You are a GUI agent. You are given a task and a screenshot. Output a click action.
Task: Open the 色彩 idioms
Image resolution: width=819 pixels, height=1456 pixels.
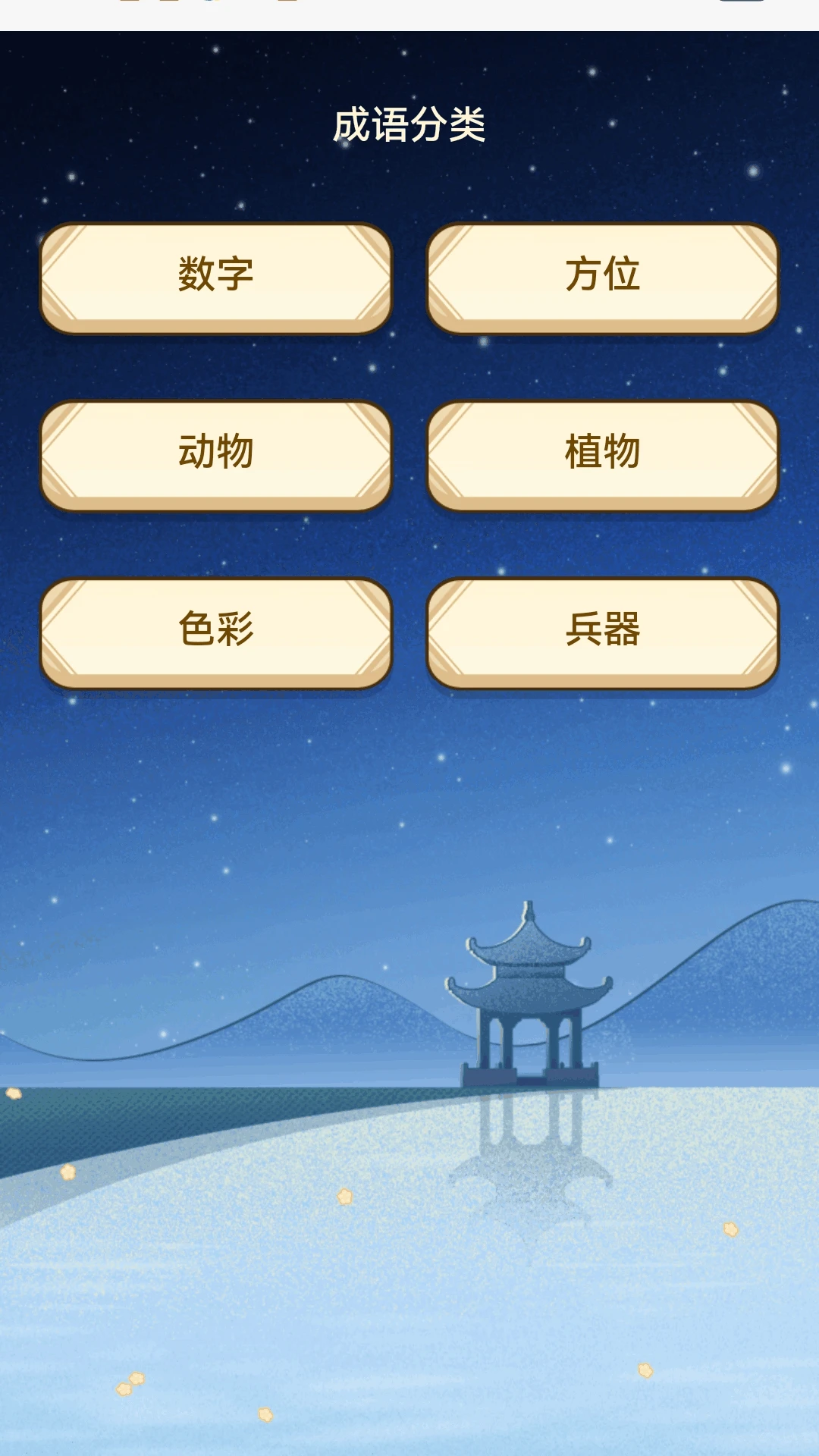216,632
